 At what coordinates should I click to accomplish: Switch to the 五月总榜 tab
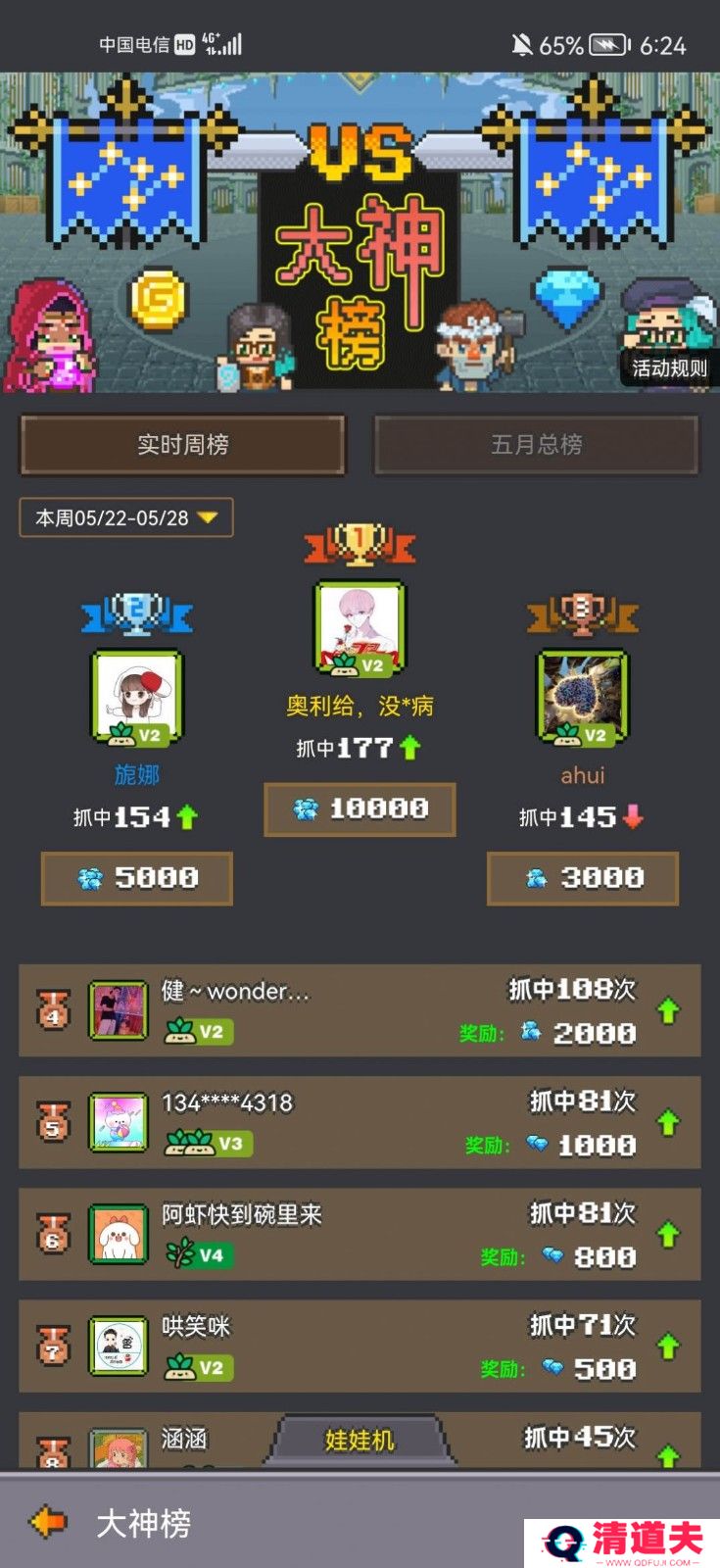point(536,445)
